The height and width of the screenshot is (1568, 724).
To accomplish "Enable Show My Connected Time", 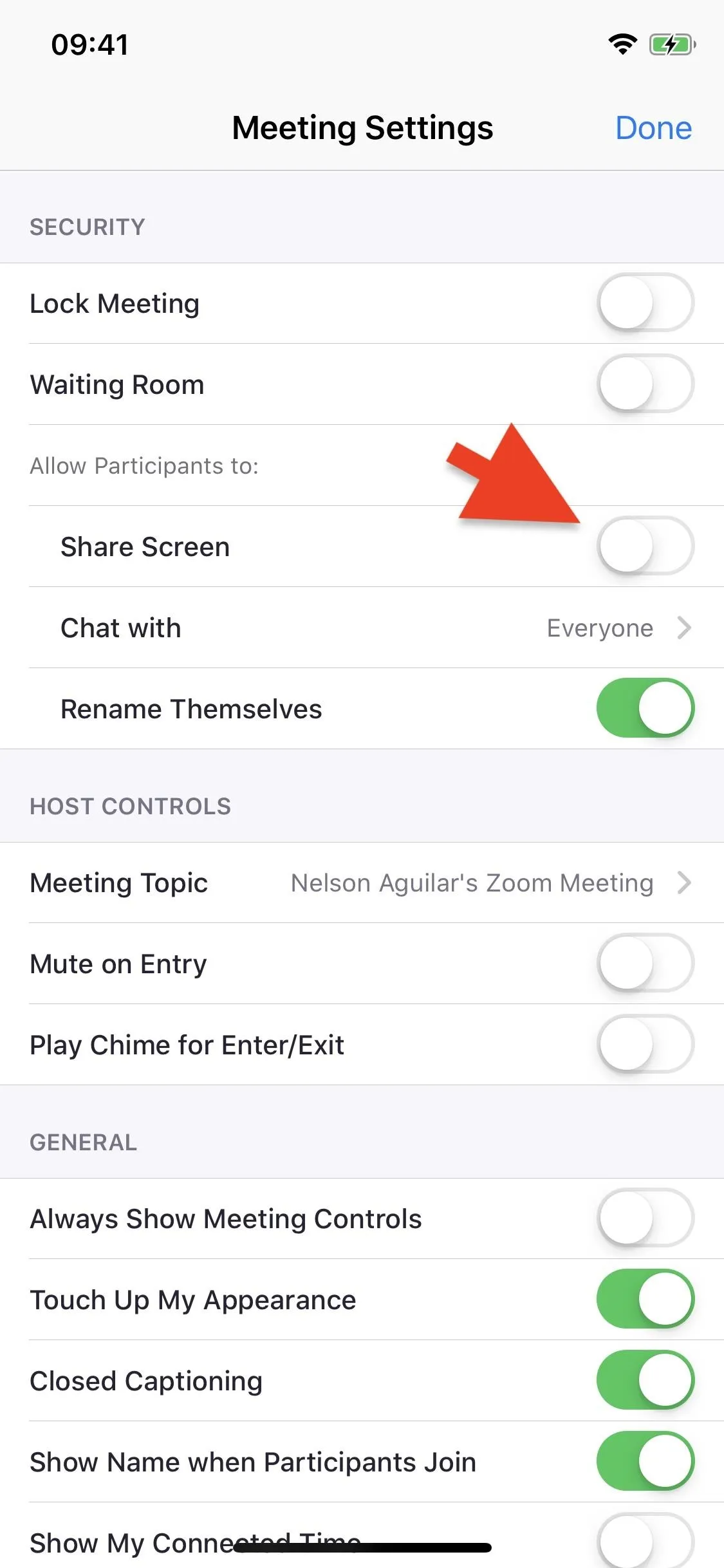I will click(645, 1541).
